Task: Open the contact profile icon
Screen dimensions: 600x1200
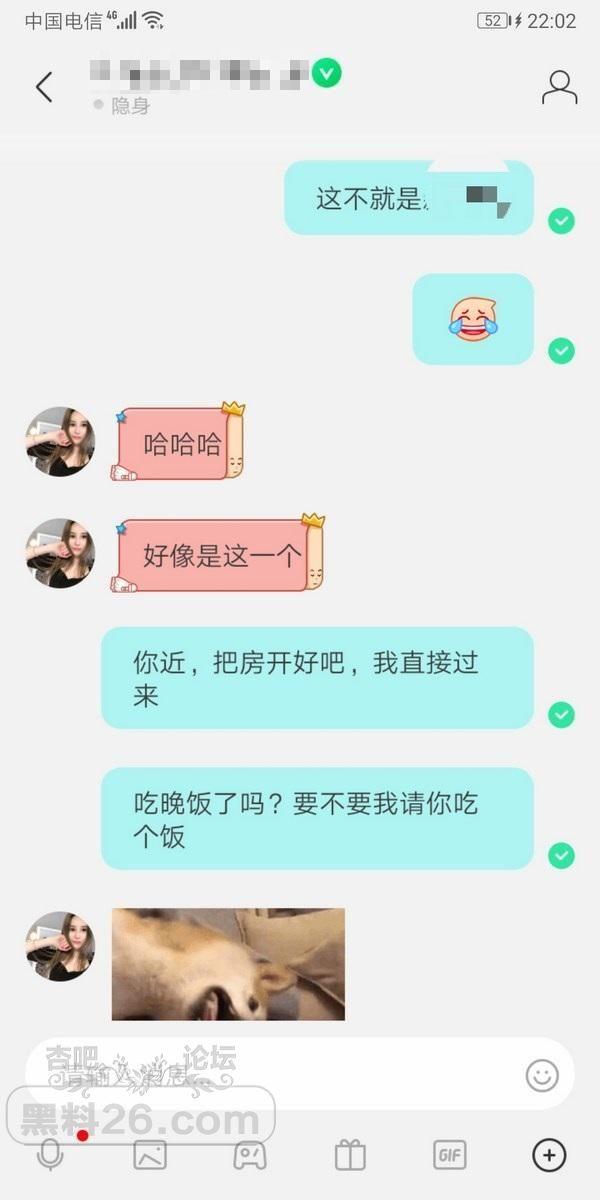Action: coord(559,88)
